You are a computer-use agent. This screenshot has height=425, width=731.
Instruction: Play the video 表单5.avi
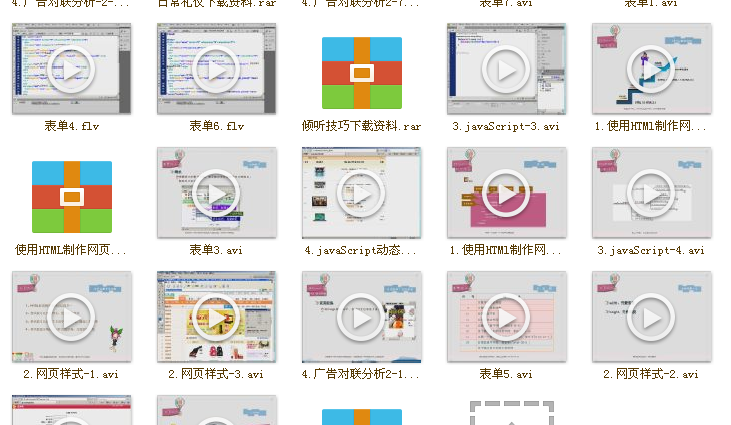coord(506,317)
